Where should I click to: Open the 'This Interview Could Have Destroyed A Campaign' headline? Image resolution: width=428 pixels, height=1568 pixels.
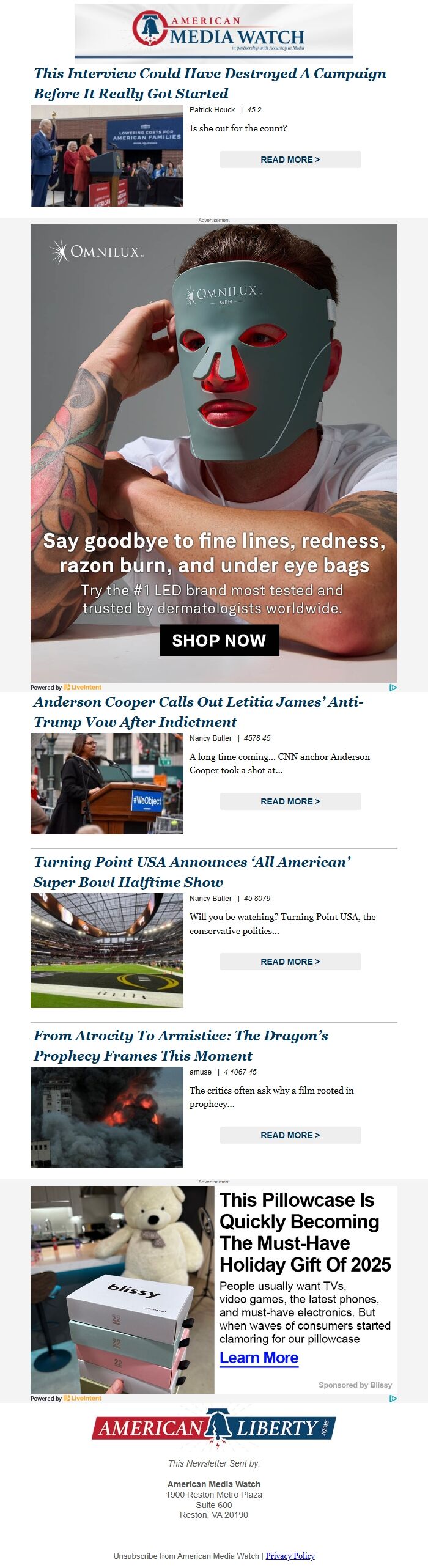(x=210, y=83)
